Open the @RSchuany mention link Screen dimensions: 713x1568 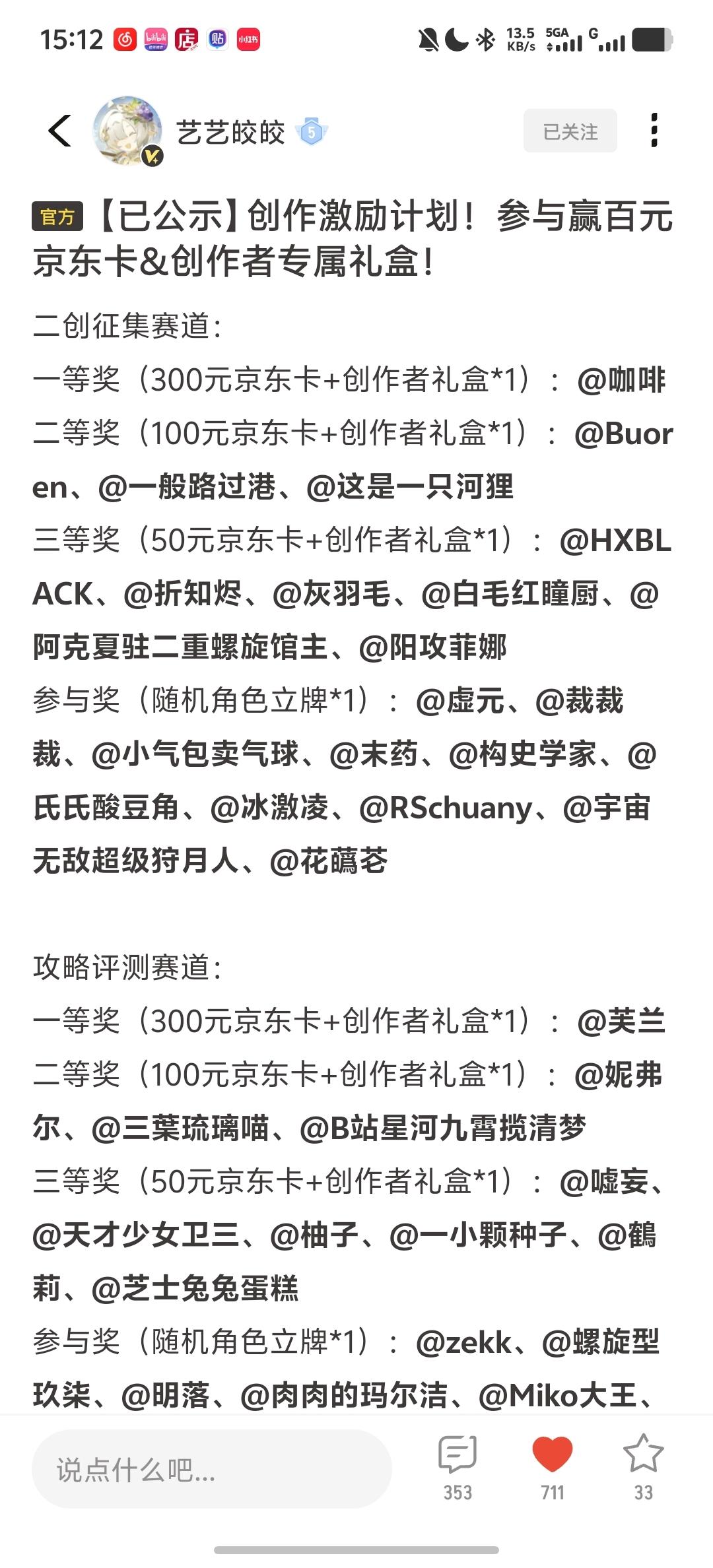446,808
